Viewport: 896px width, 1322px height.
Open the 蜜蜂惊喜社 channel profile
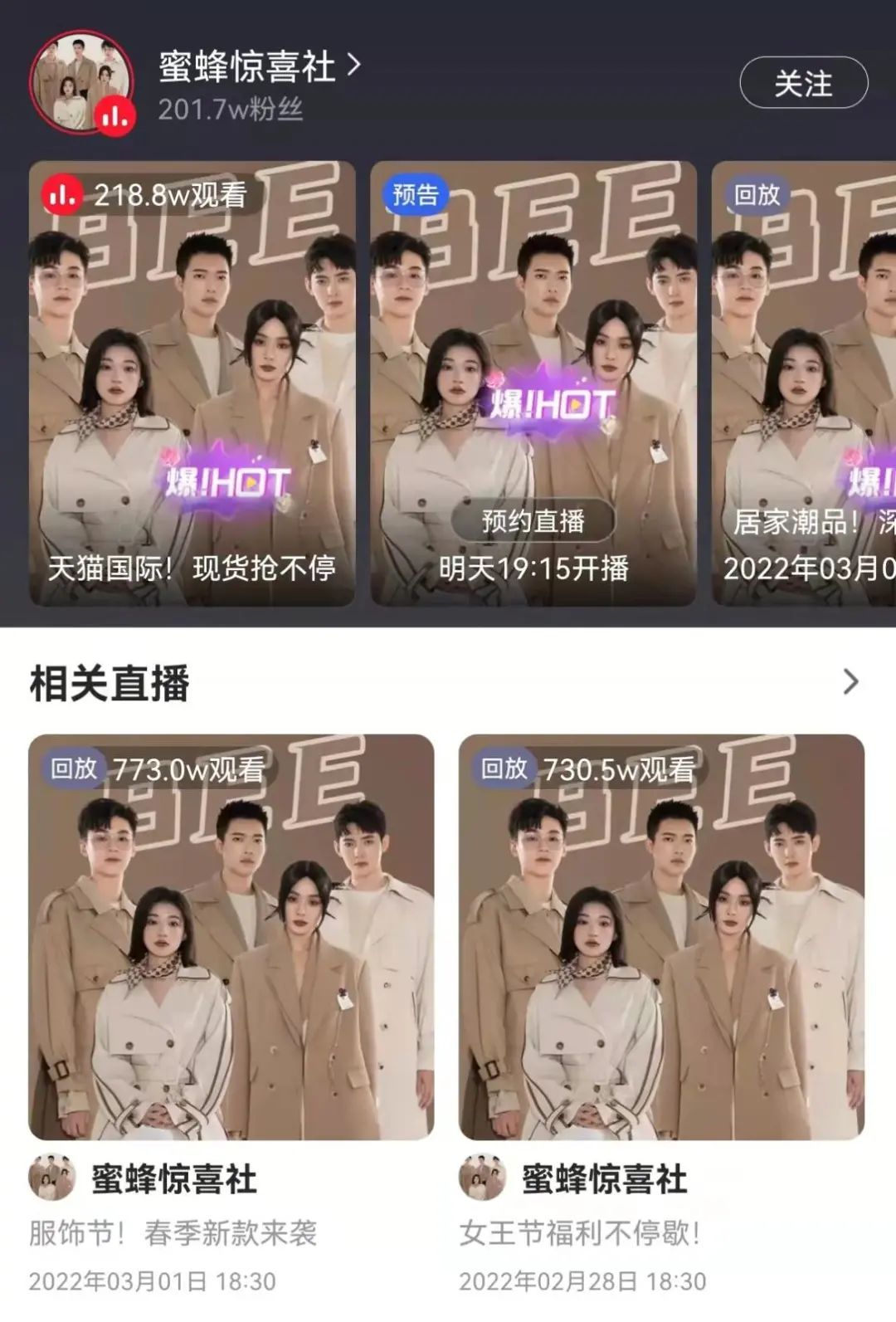(x=259, y=66)
